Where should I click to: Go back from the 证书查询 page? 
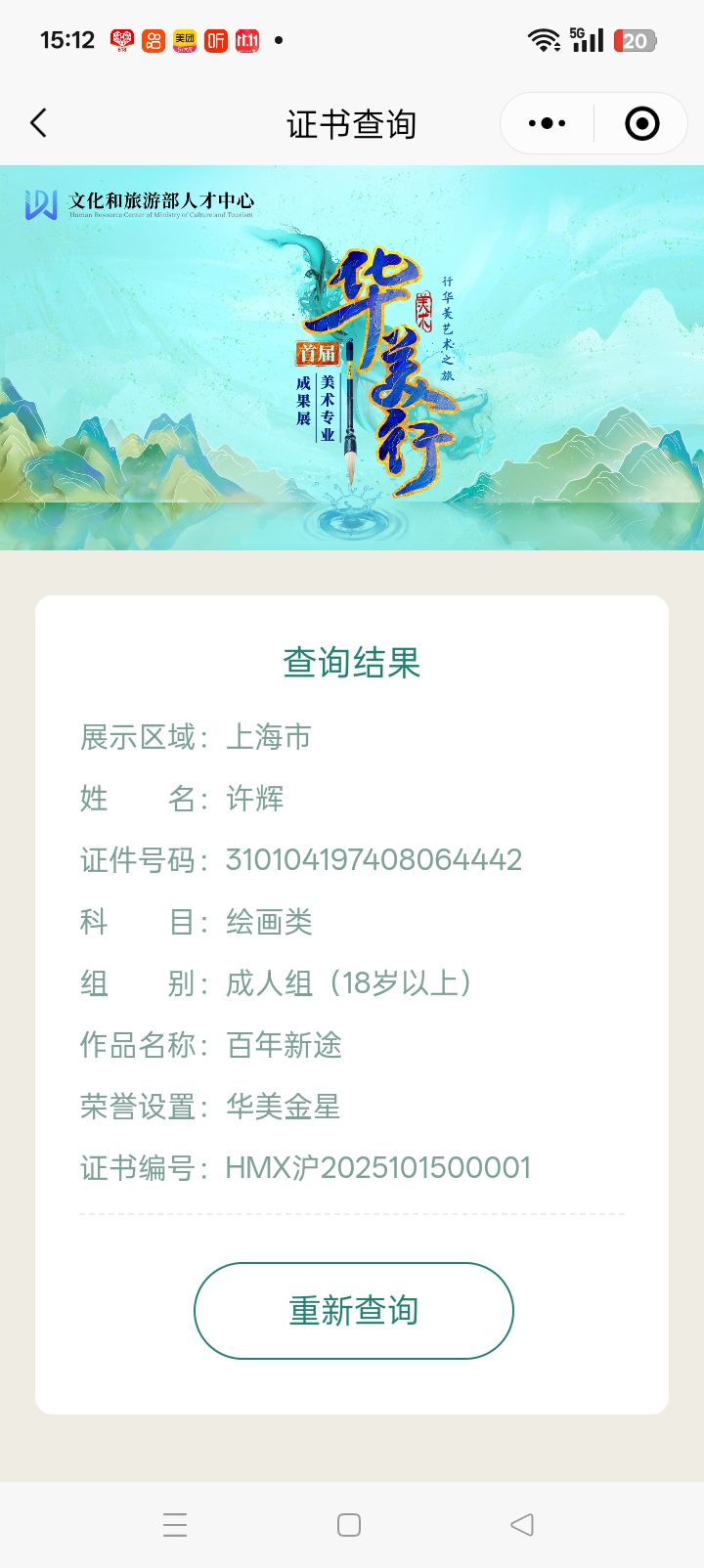pyautogui.click(x=39, y=123)
